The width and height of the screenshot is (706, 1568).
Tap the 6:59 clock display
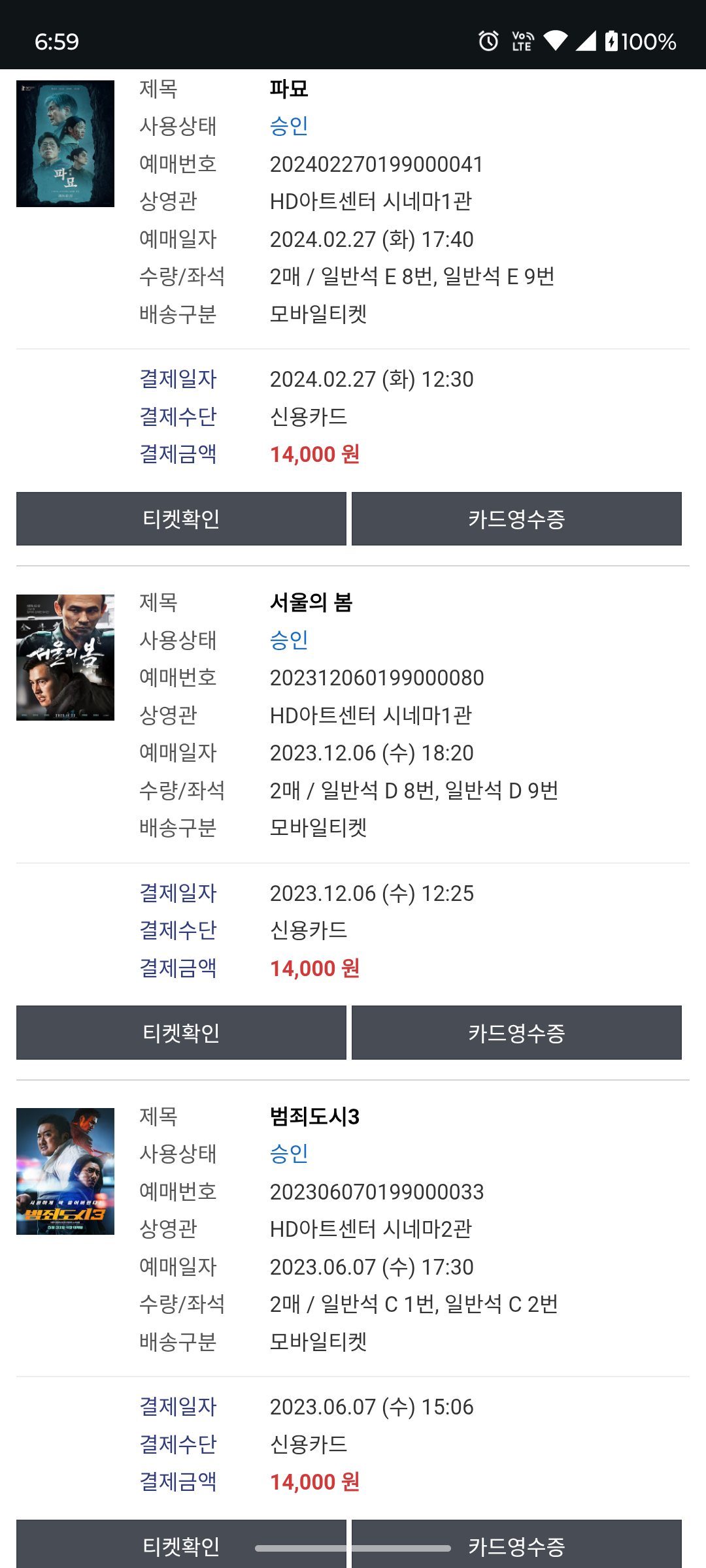point(58,42)
